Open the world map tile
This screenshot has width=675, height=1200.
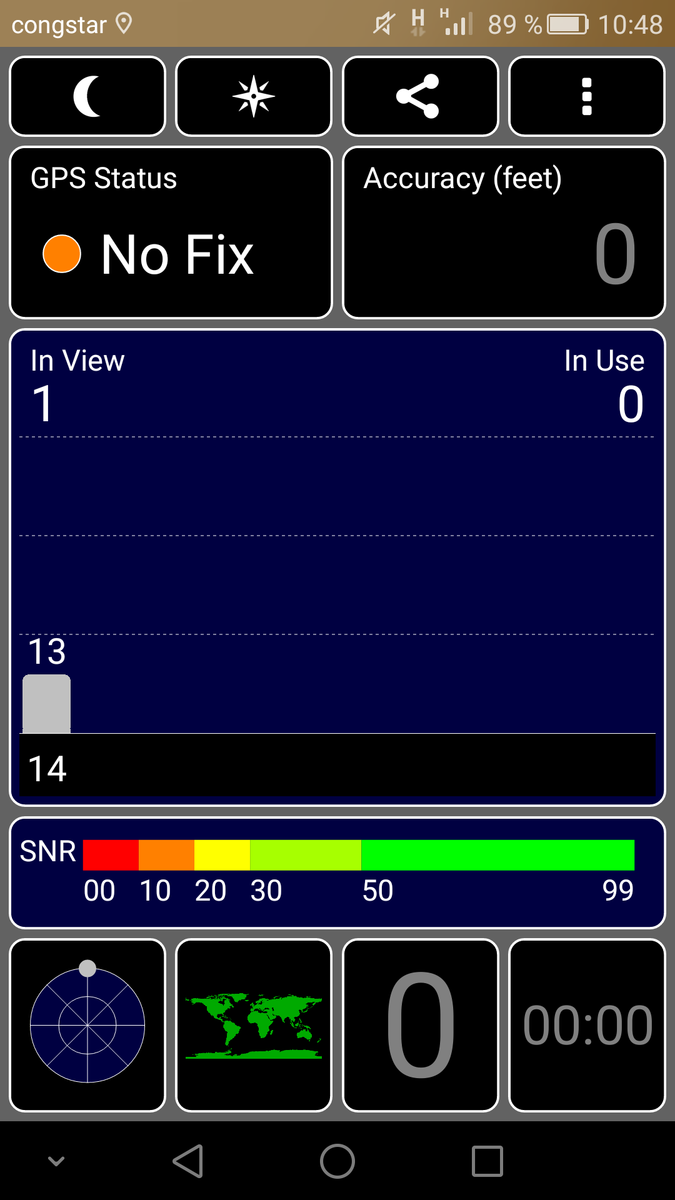pos(253,1025)
